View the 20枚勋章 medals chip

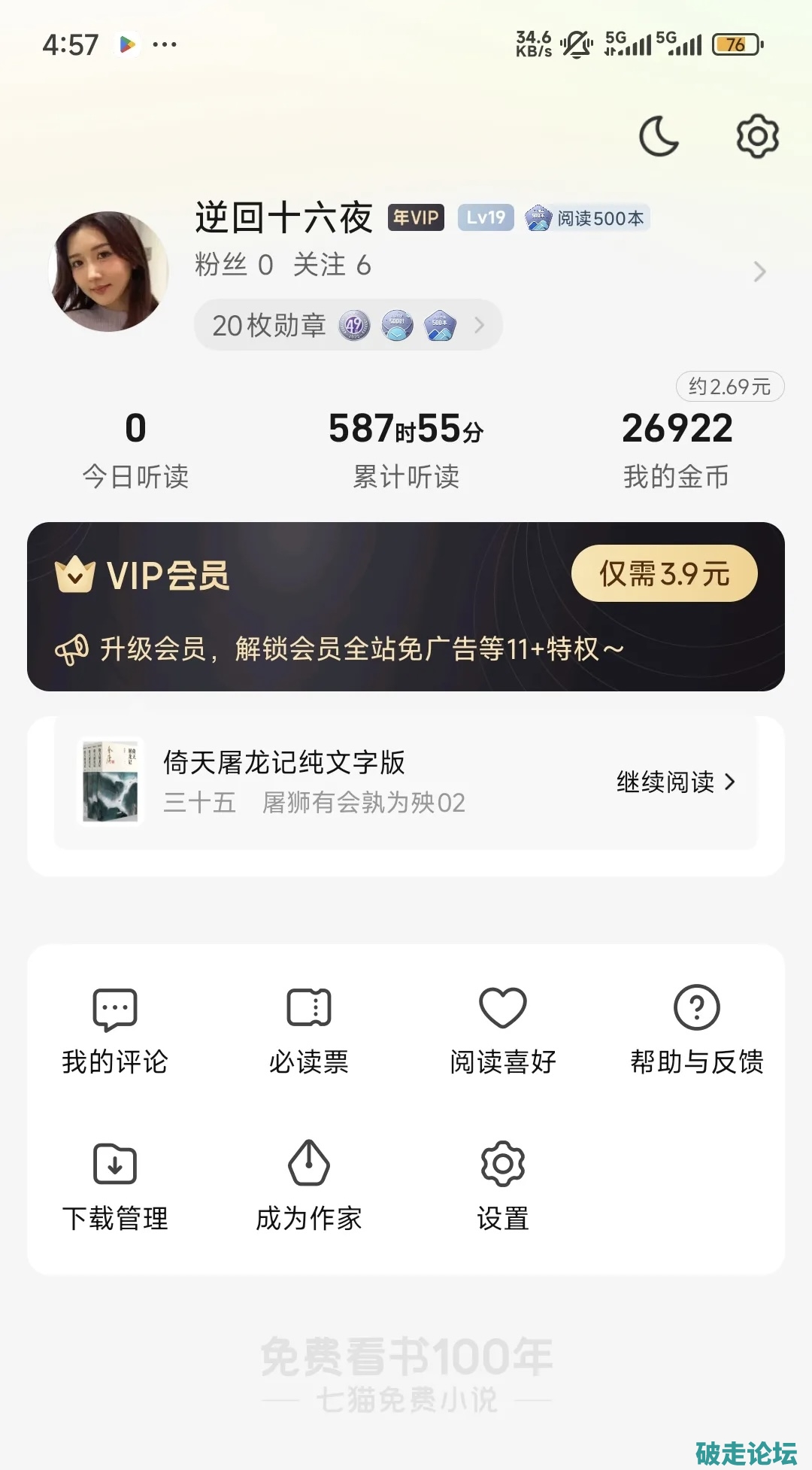click(x=347, y=325)
